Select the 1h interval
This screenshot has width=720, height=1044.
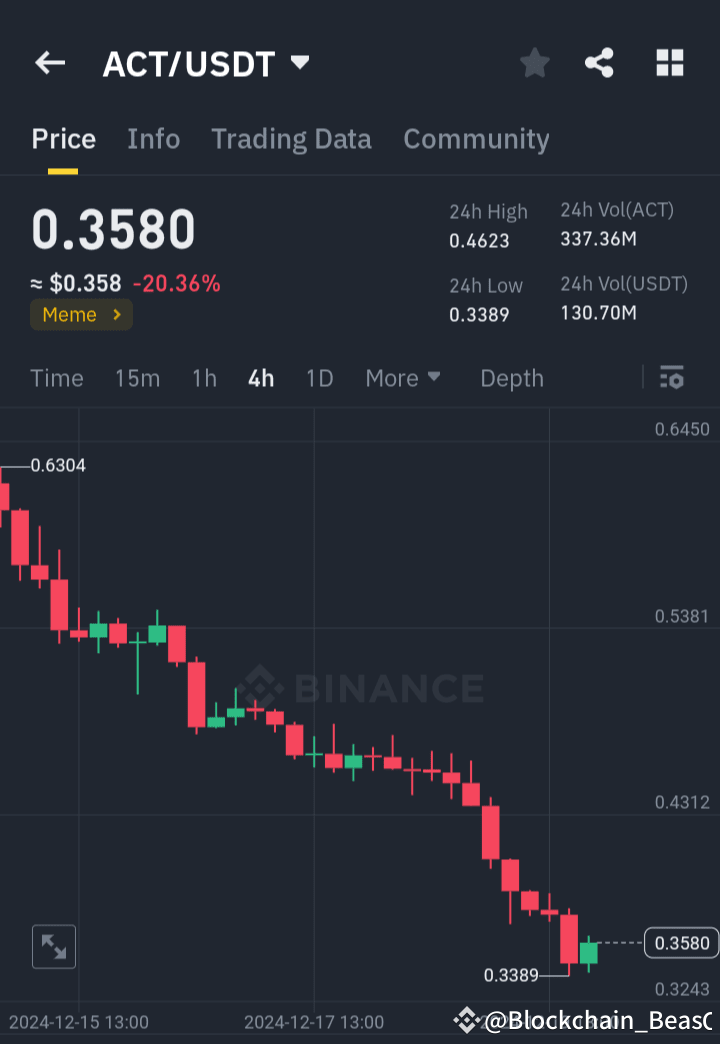[203, 378]
